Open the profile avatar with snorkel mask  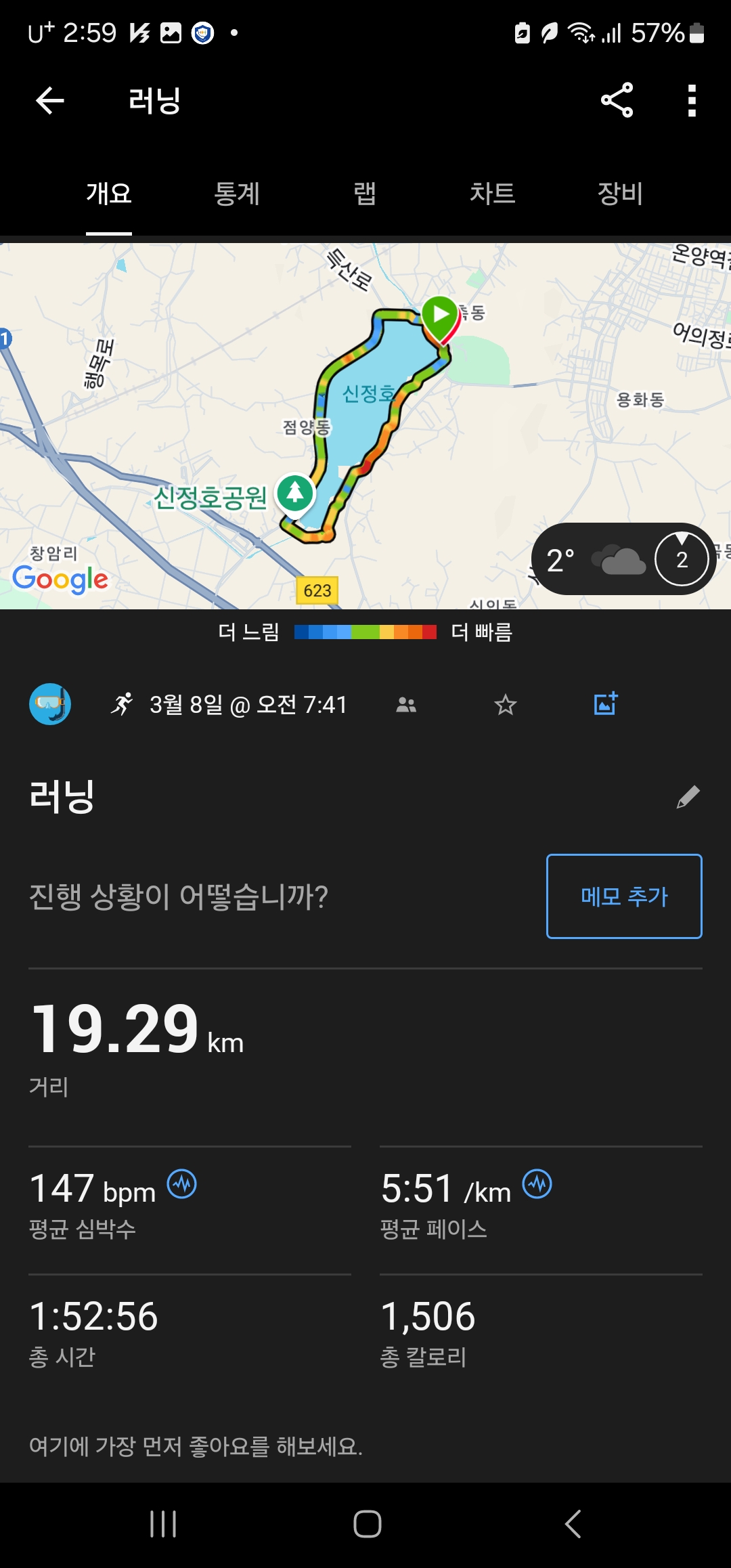50,704
